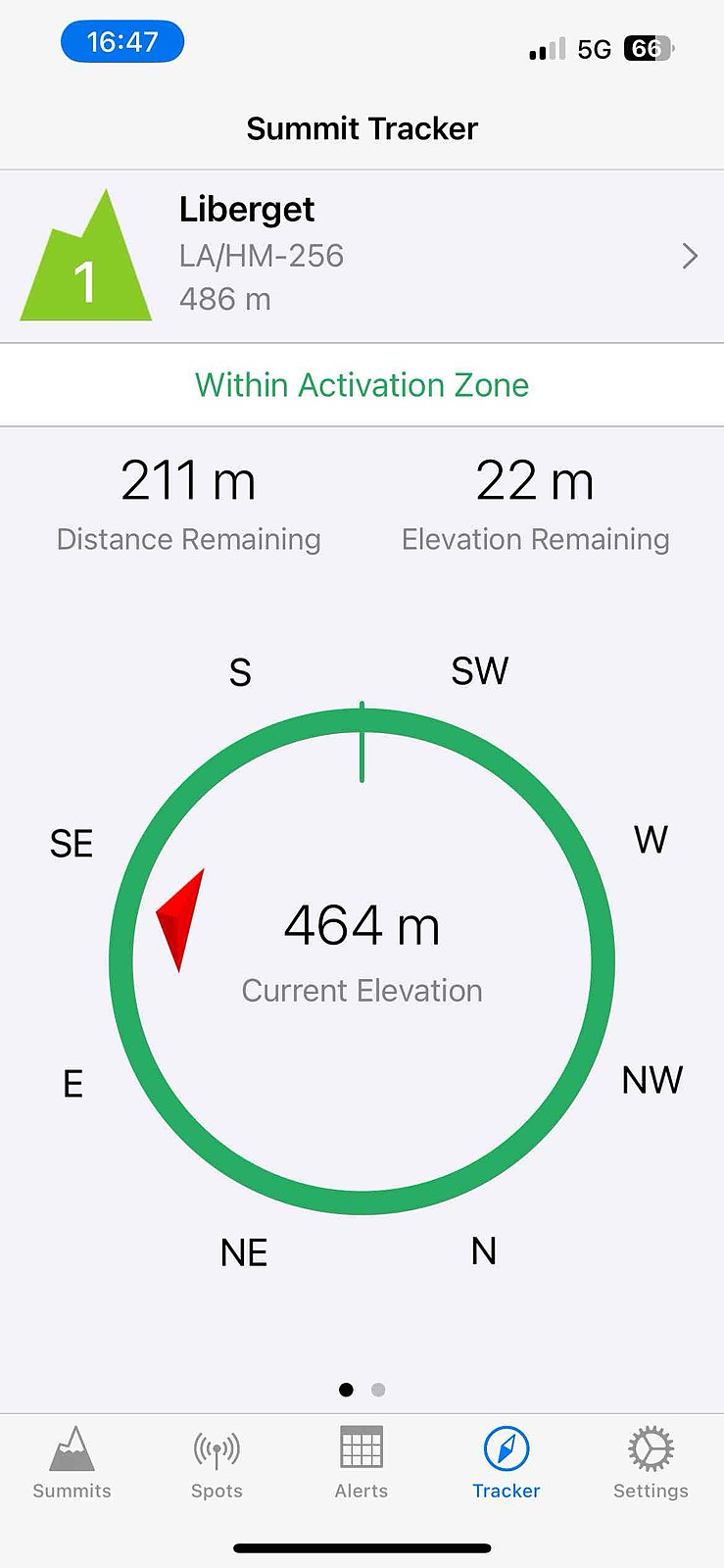Screen dimensions: 724x1568
Task: Open the Spots tab
Action: pos(217,1463)
